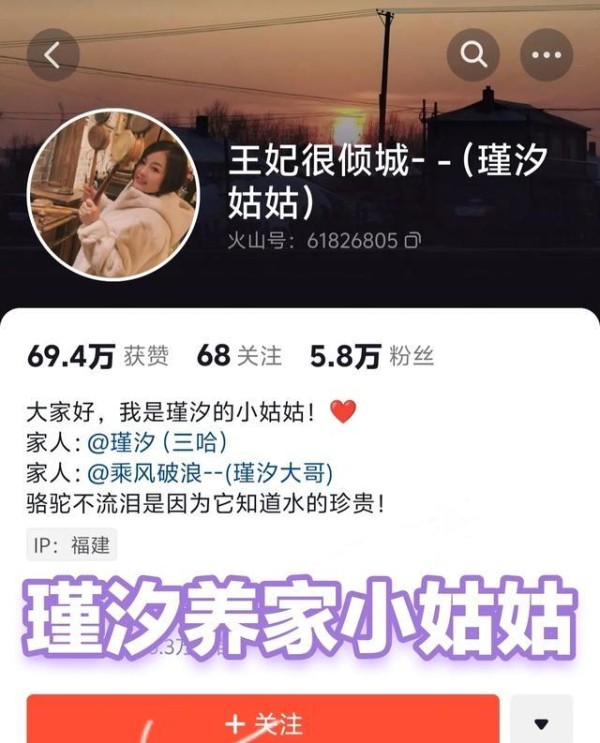Open the three-dot overflow menu
Image resolution: width=600 pixels, height=743 pixels.
[x=546, y=55]
